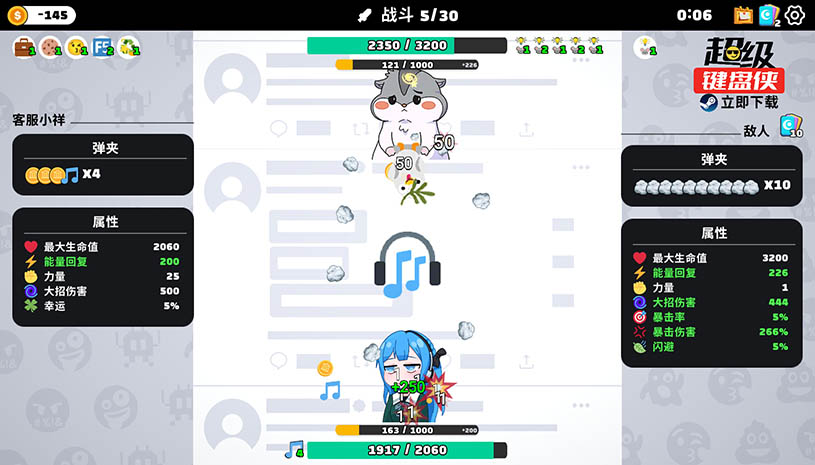The image size is (815, 465).
Task: Tap the Steam 立即下载 download link
Action: [x=740, y=102]
